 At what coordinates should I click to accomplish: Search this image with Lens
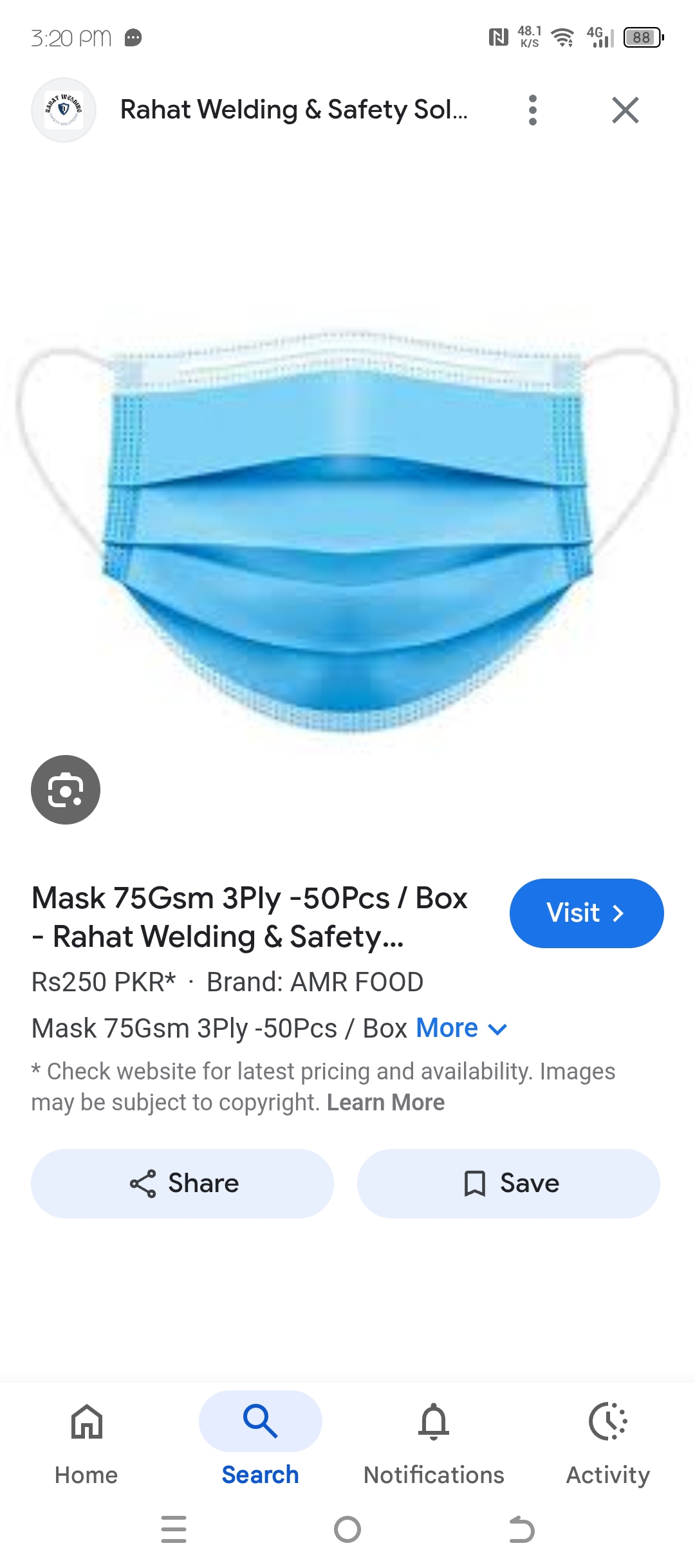pyautogui.click(x=66, y=790)
